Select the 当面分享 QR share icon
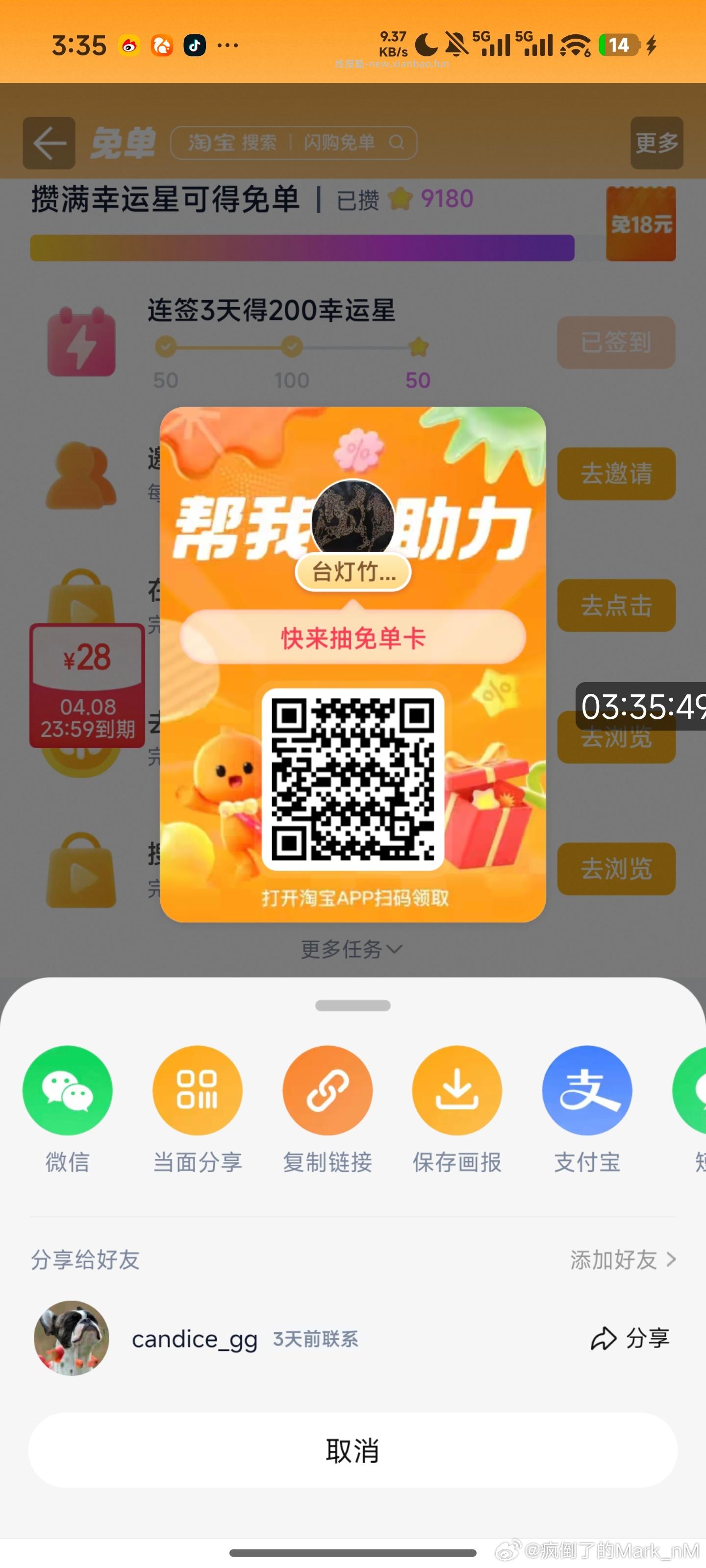The width and height of the screenshot is (706, 1568). (198, 1090)
